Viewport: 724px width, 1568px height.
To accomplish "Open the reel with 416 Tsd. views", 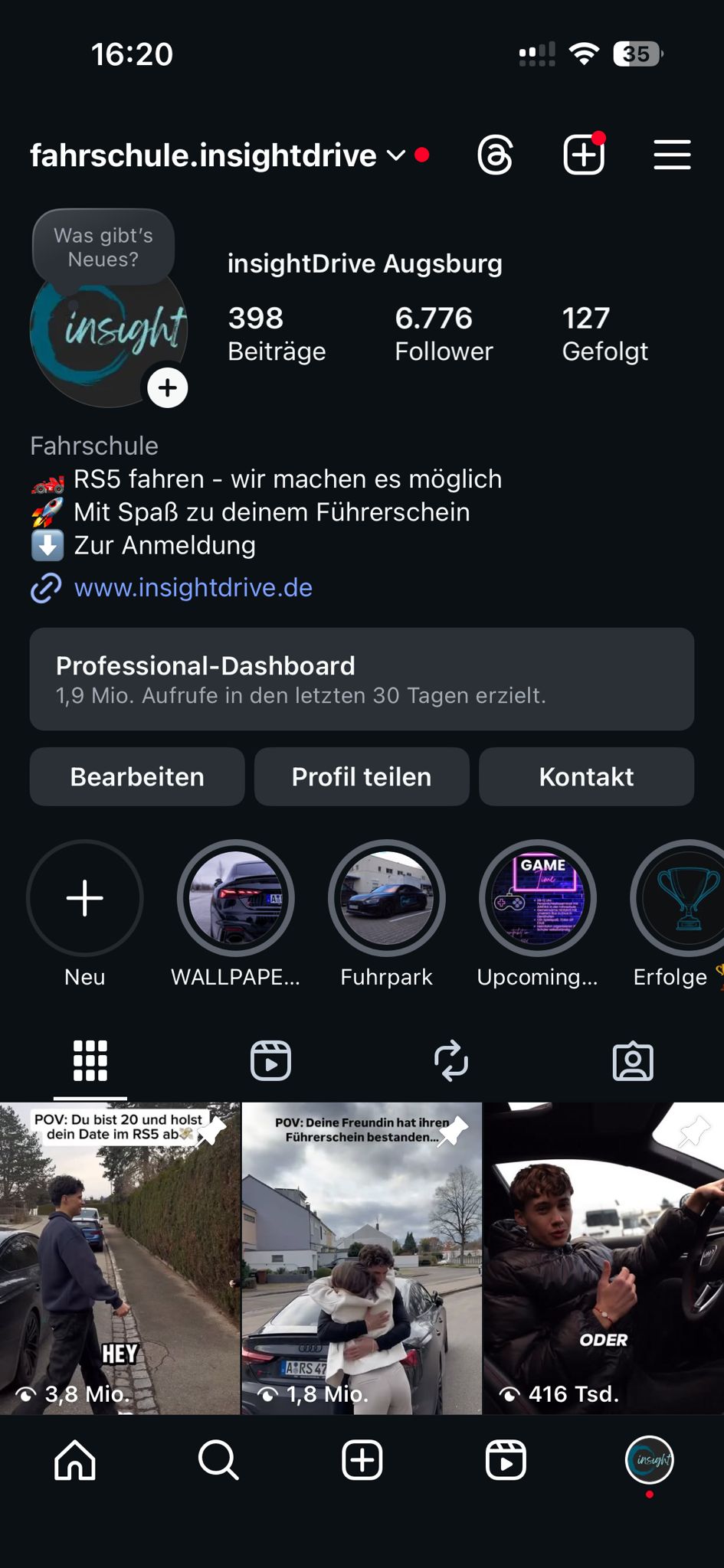I will click(604, 1258).
